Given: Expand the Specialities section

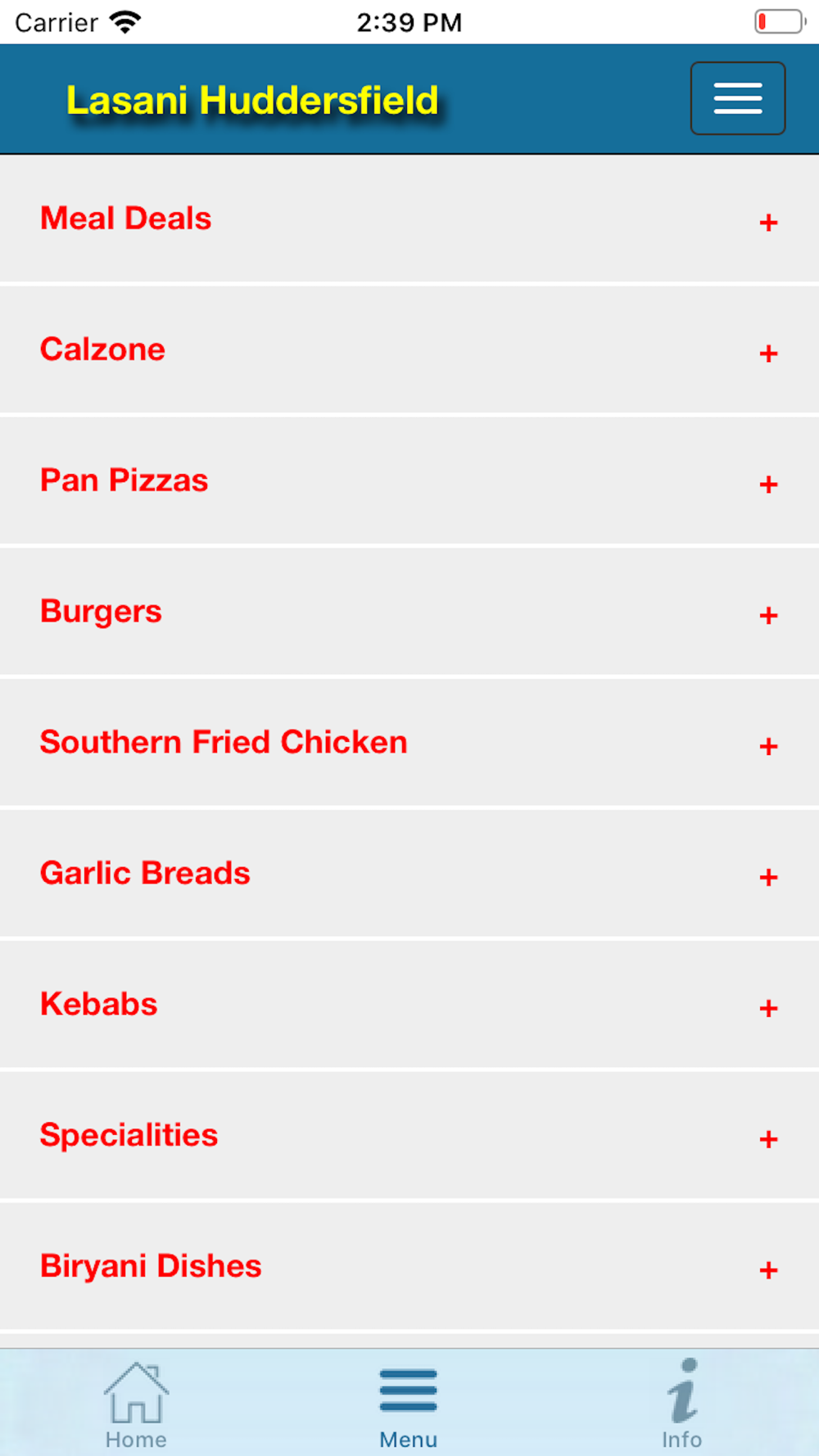Looking at the screenshot, I should [409, 1136].
